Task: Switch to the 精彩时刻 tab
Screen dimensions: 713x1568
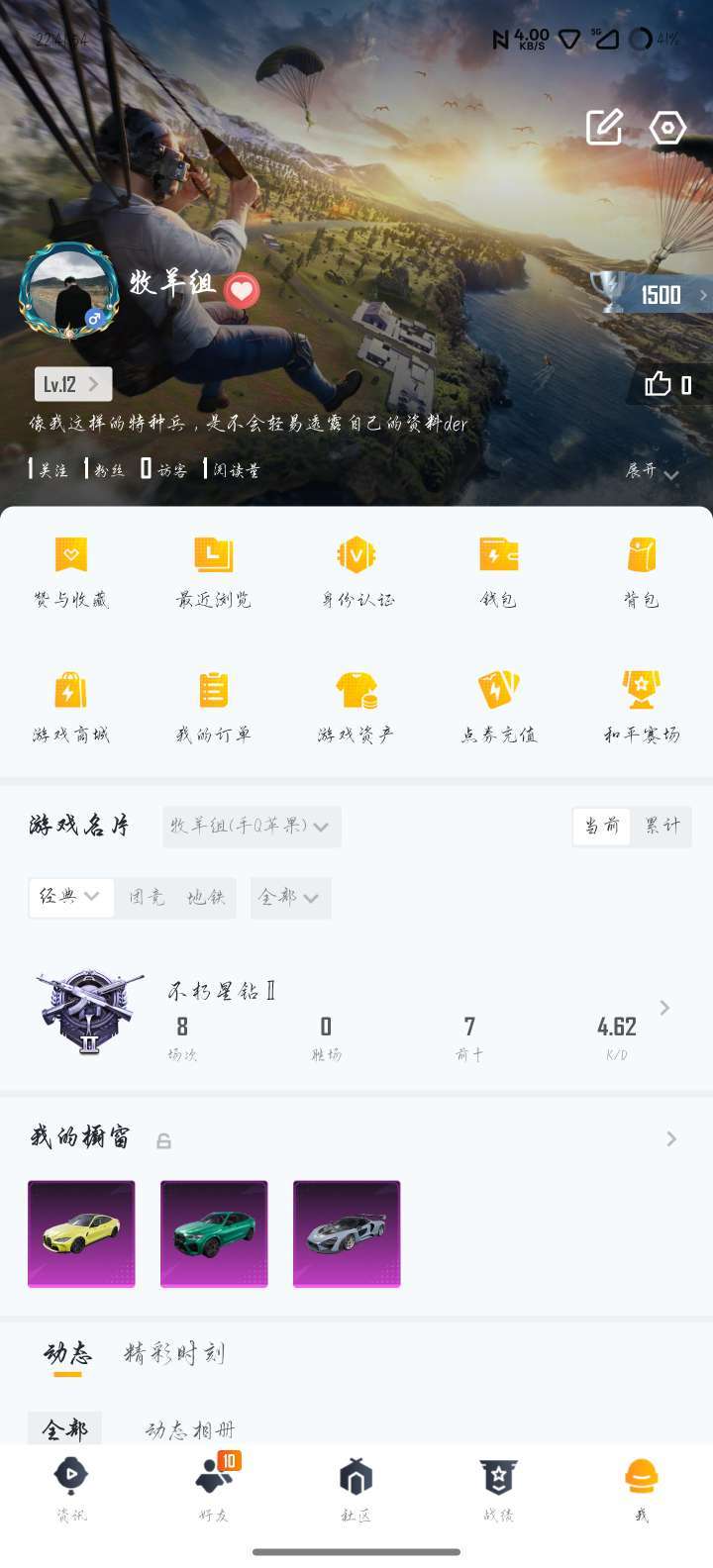Action: [174, 1354]
